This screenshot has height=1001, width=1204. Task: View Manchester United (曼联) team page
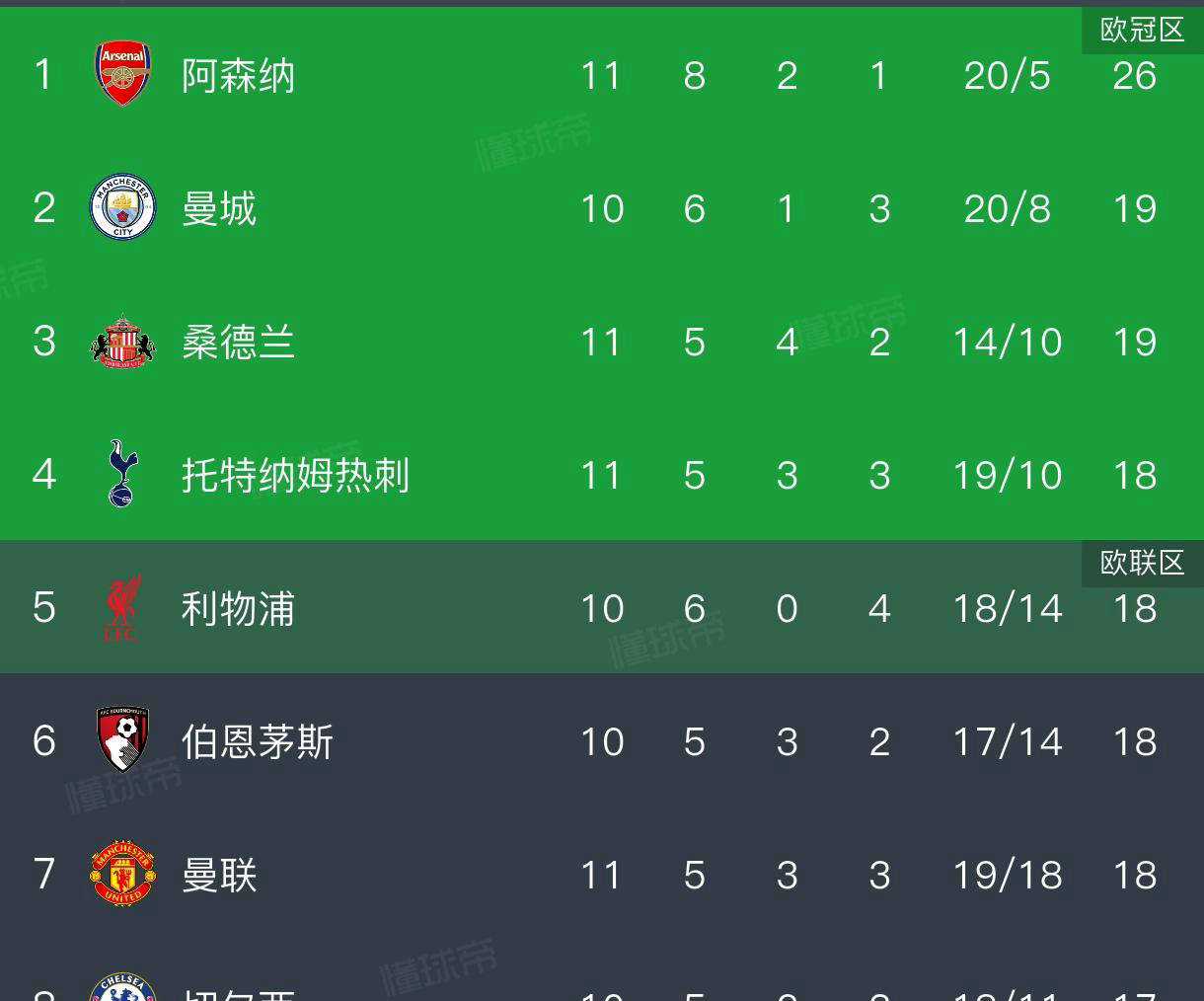(219, 876)
